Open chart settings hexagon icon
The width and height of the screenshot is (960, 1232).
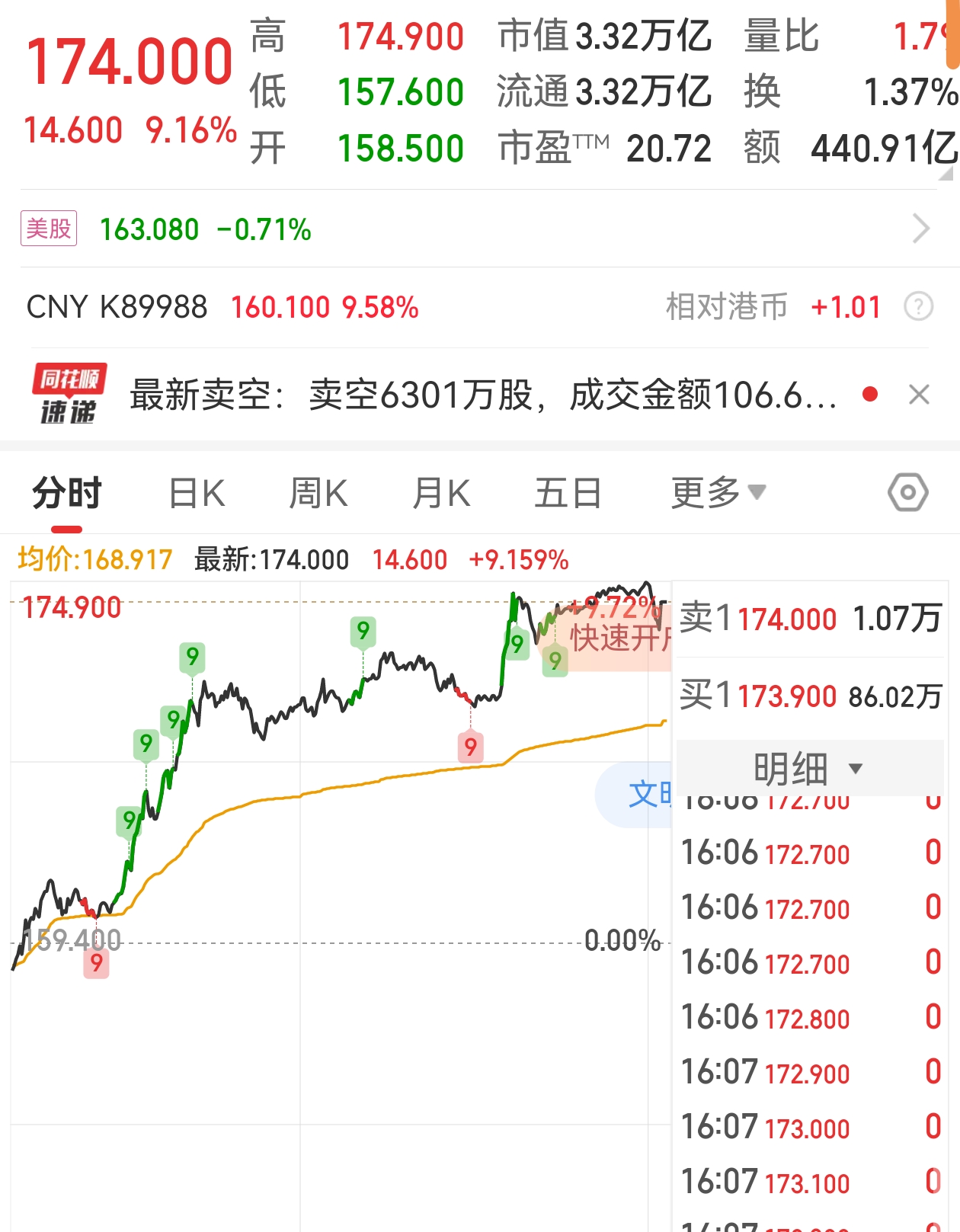(907, 493)
